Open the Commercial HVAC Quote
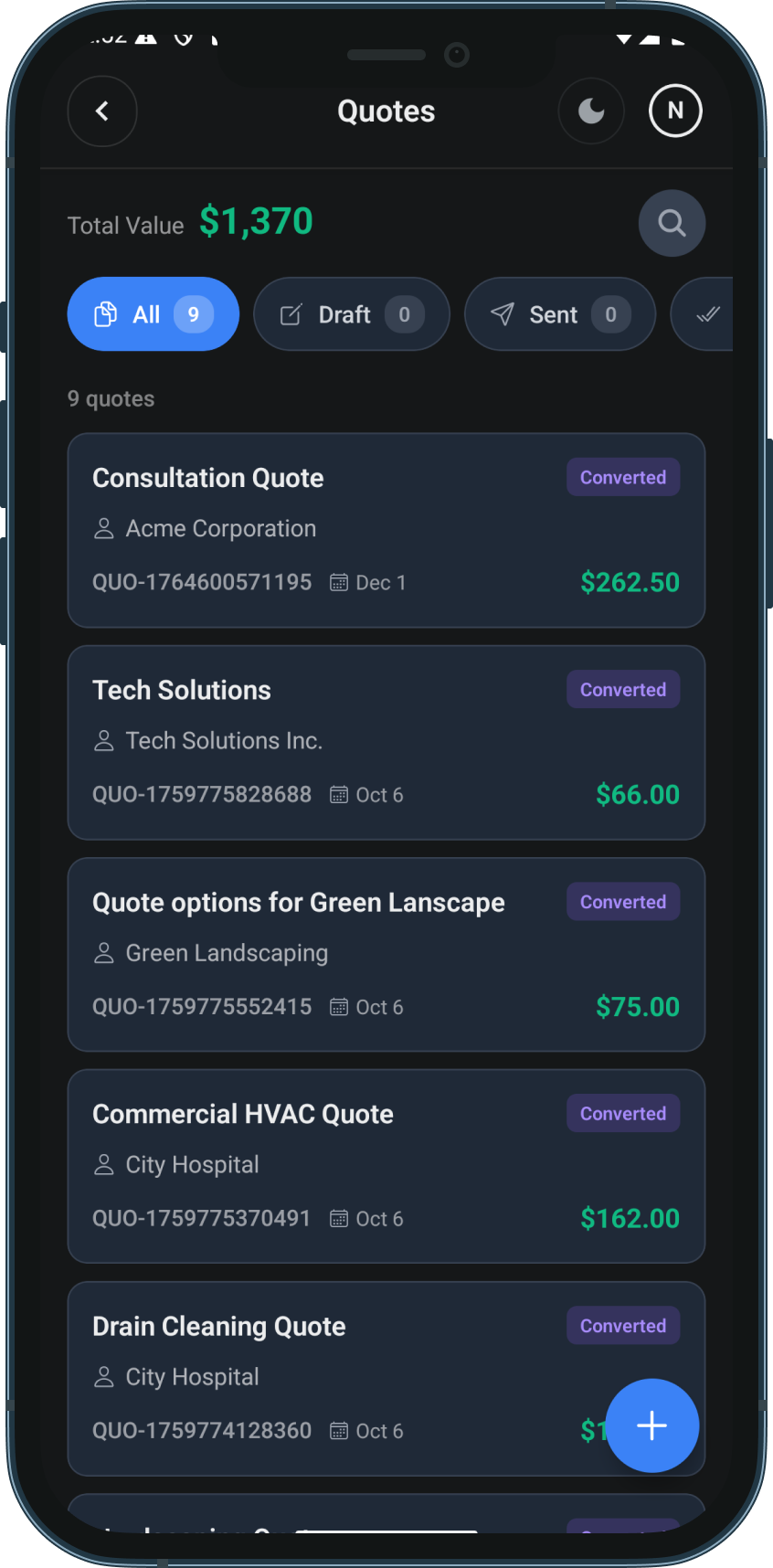 click(x=386, y=1166)
